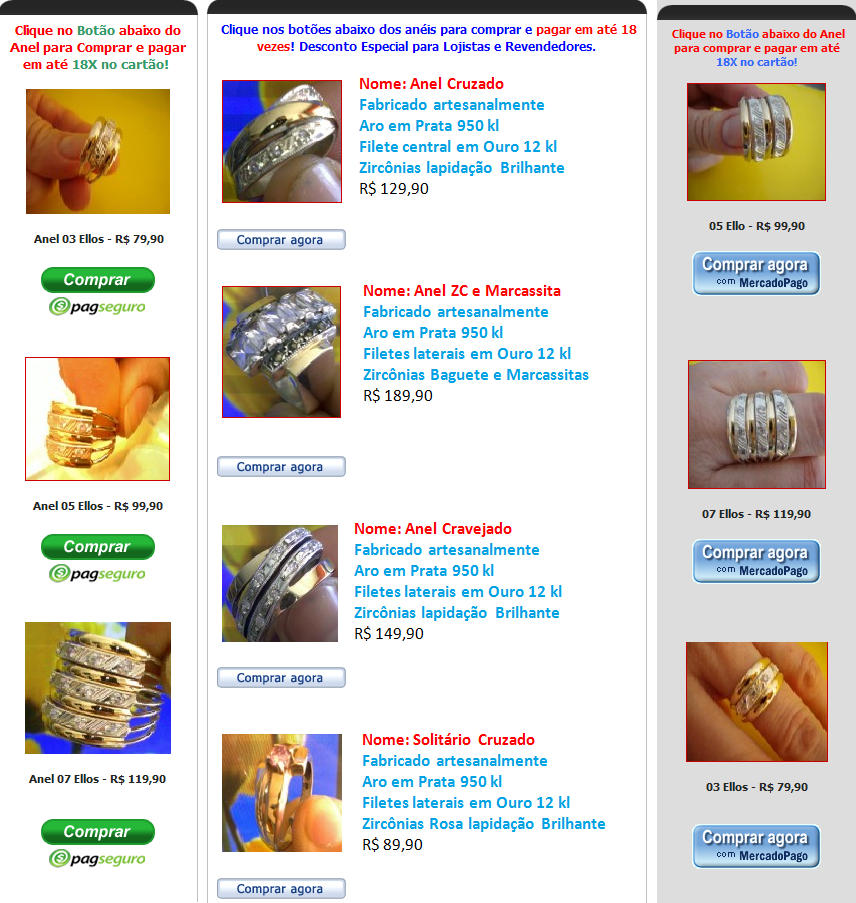Tap Comprar under Anel 05 Ellos
The image size is (856, 903).
coord(97,547)
